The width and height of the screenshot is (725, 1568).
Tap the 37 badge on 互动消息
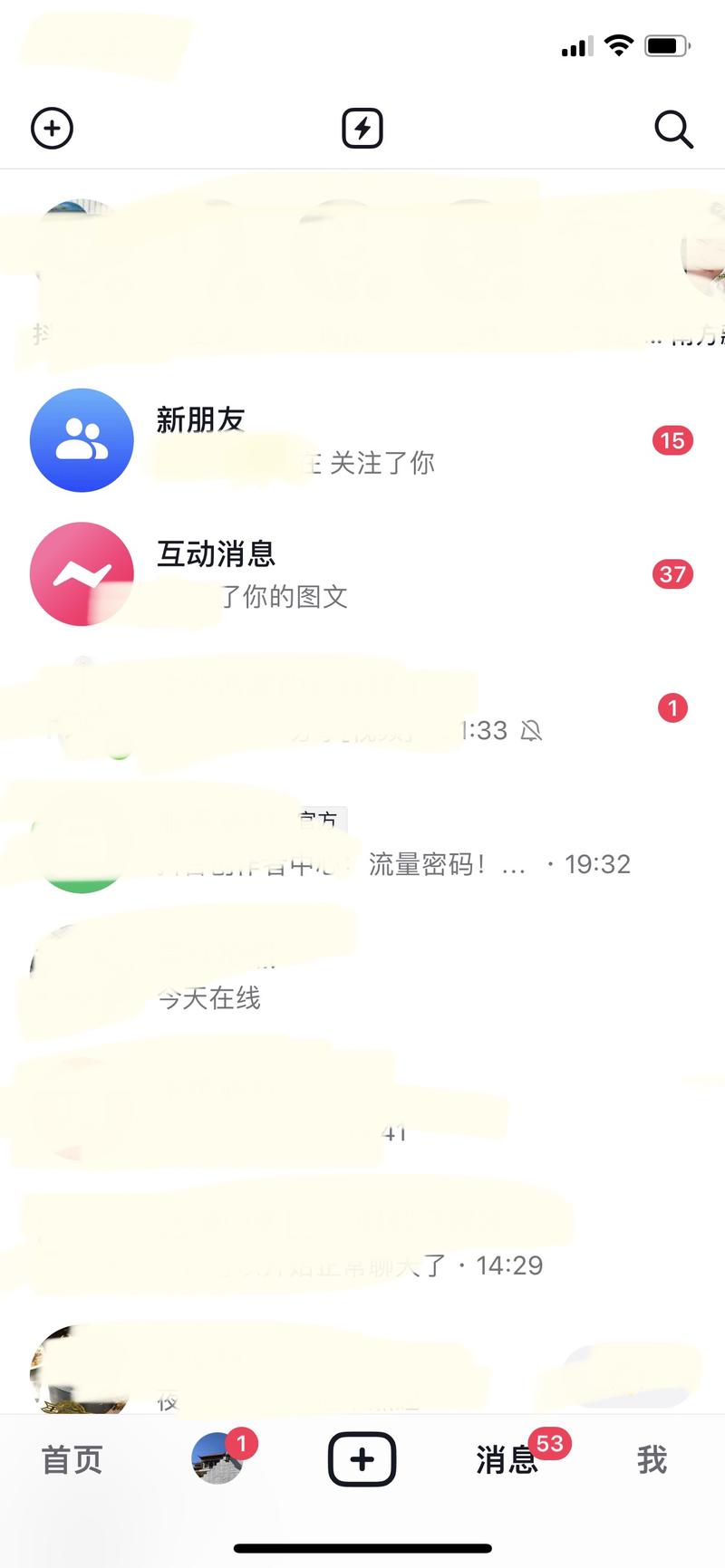pos(672,574)
